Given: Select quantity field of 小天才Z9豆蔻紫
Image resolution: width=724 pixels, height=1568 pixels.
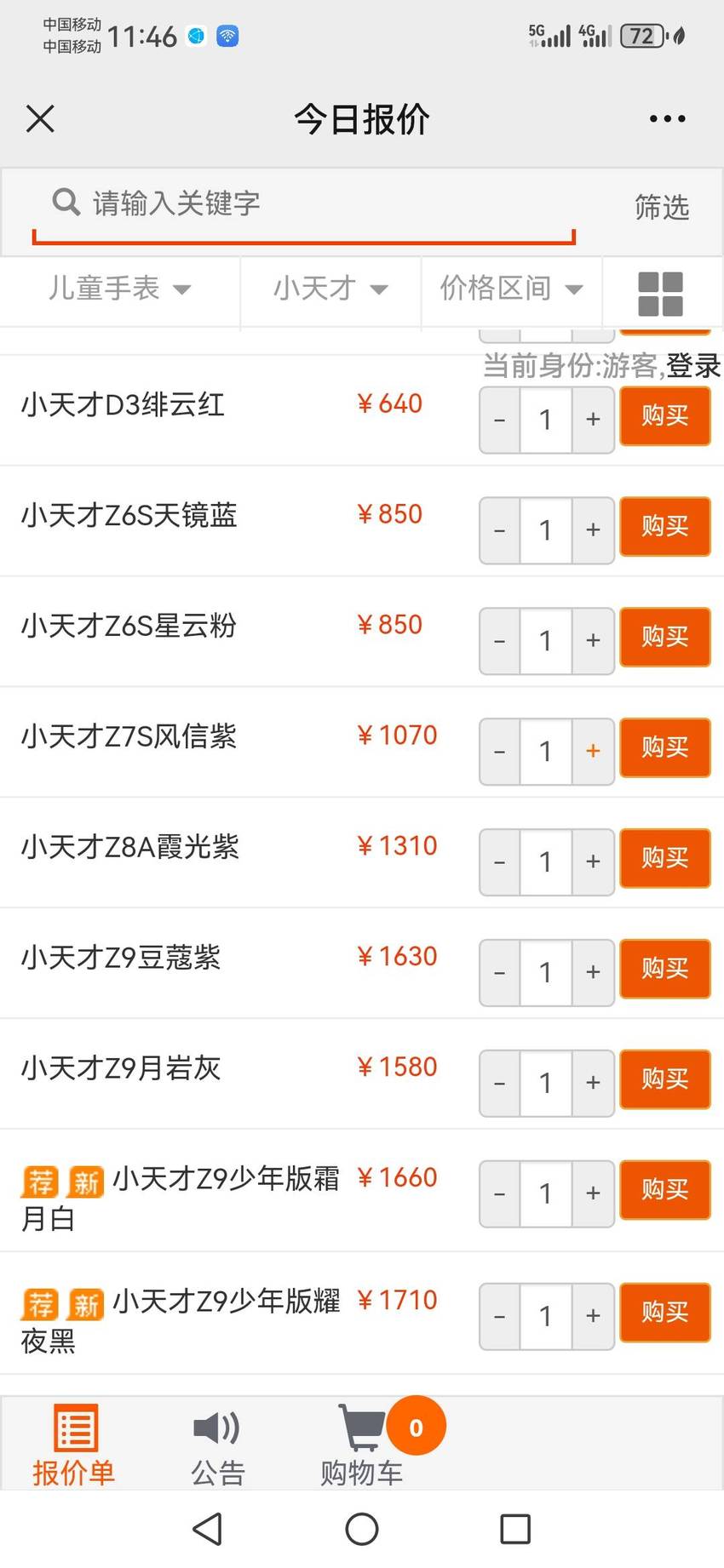Looking at the screenshot, I should (545, 972).
